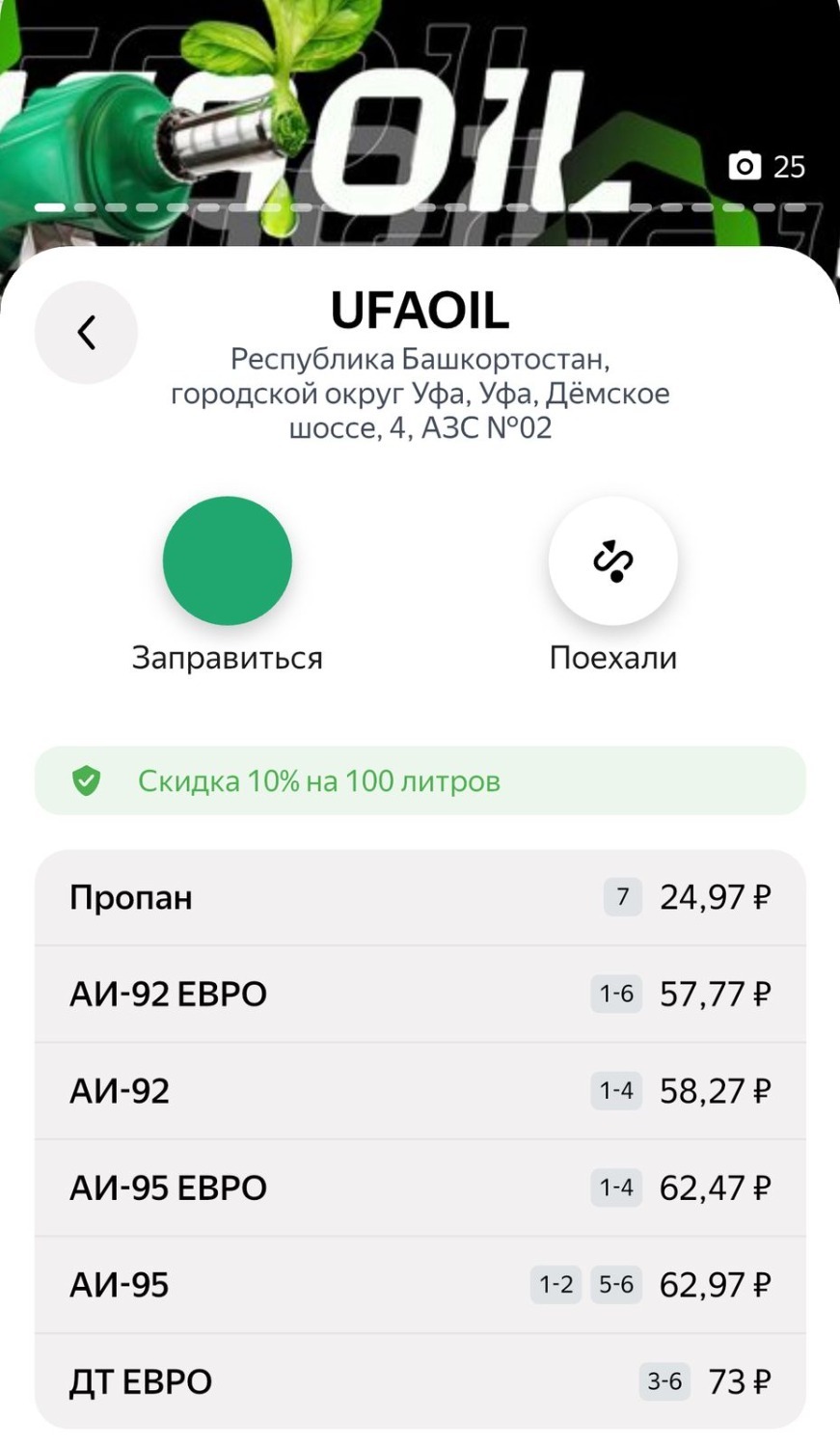Tap the green Заправиться button
The image size is (840, 1447).
(x=227, y=560)
